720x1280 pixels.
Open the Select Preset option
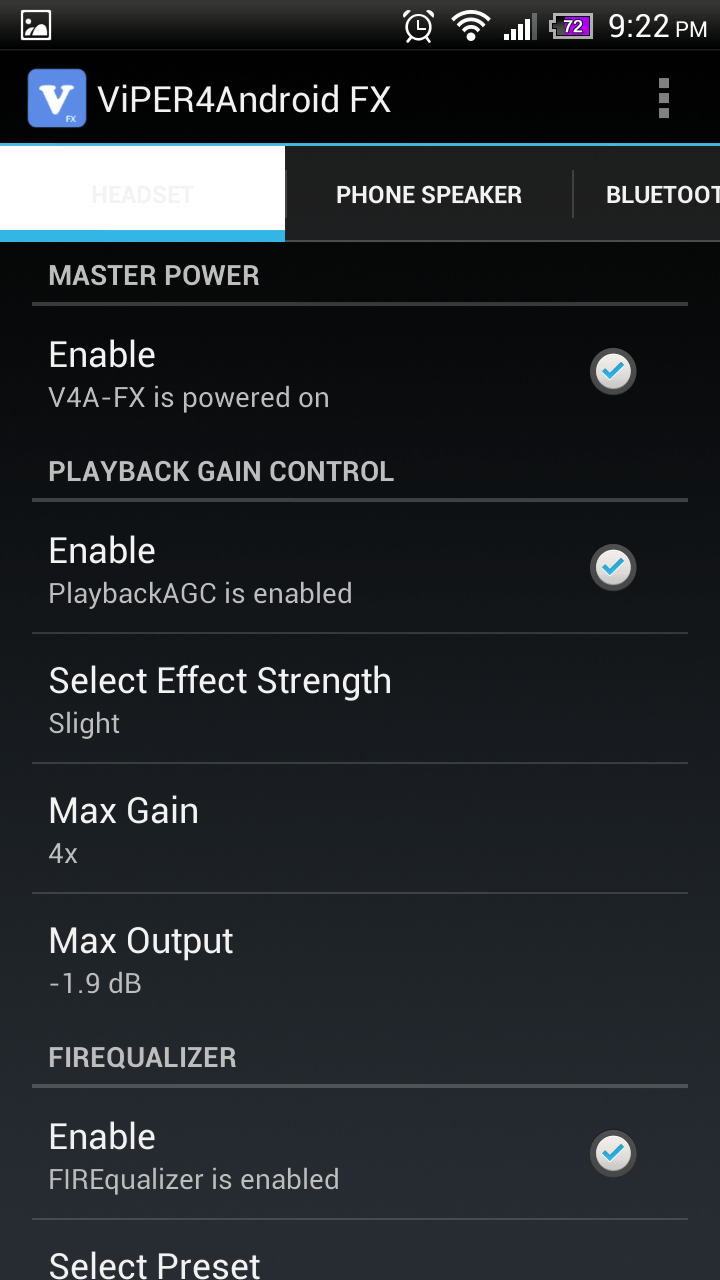coord(360,1250)
